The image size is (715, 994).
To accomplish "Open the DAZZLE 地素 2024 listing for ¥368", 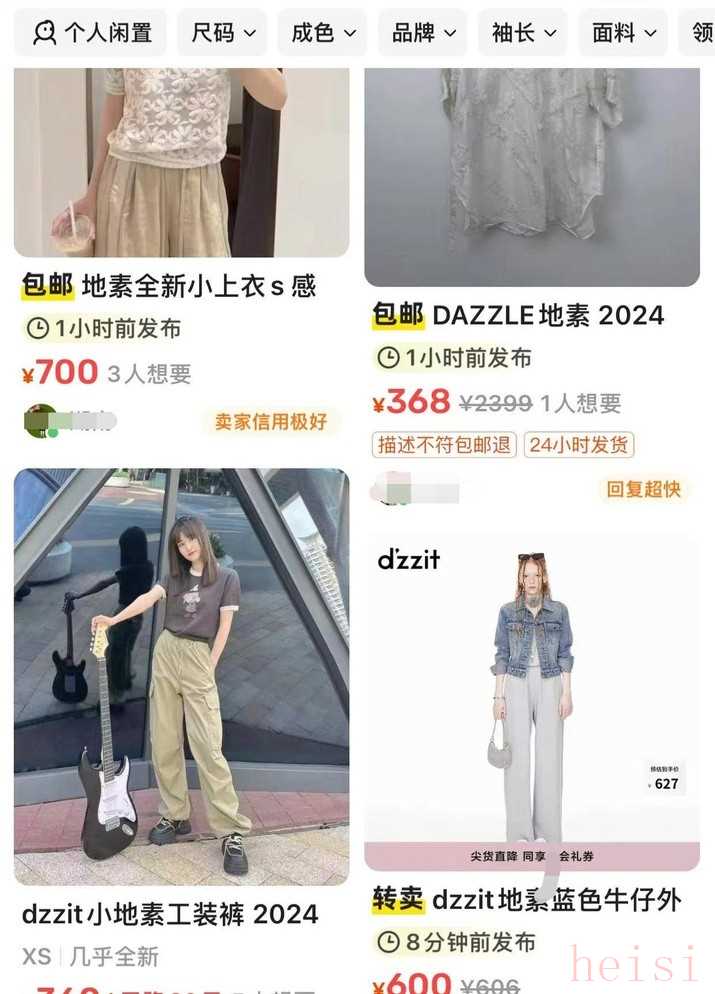I will [x=531, y=170].
